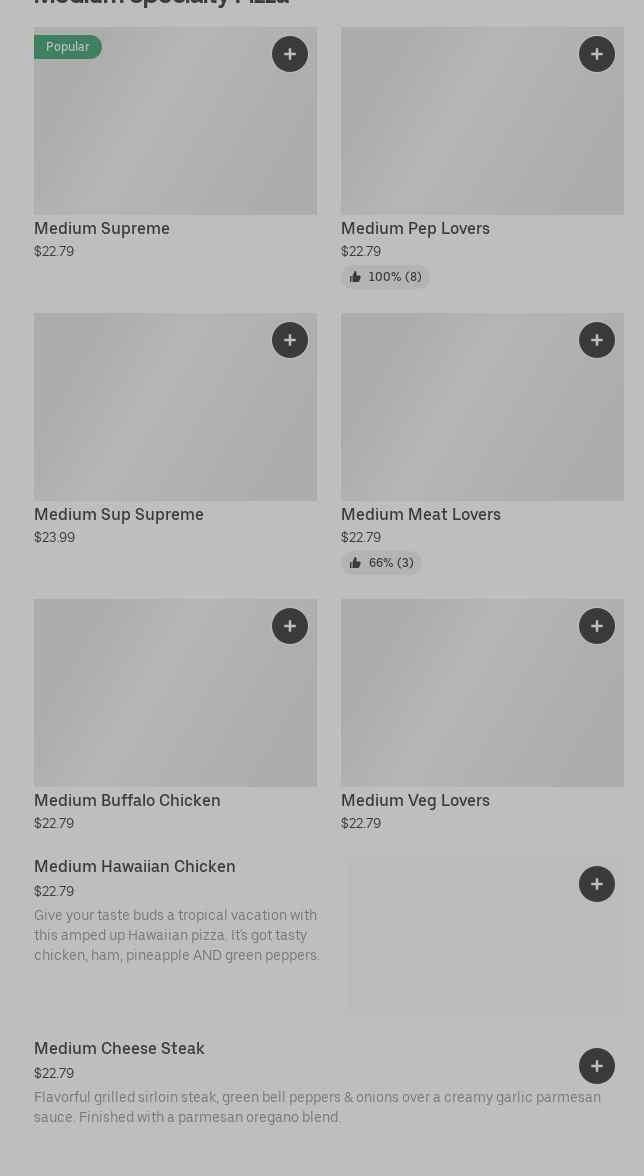
Task: Select the Medium Buffalo Chicken pizza
Action: pyautogui.click(x=127, y=801)
